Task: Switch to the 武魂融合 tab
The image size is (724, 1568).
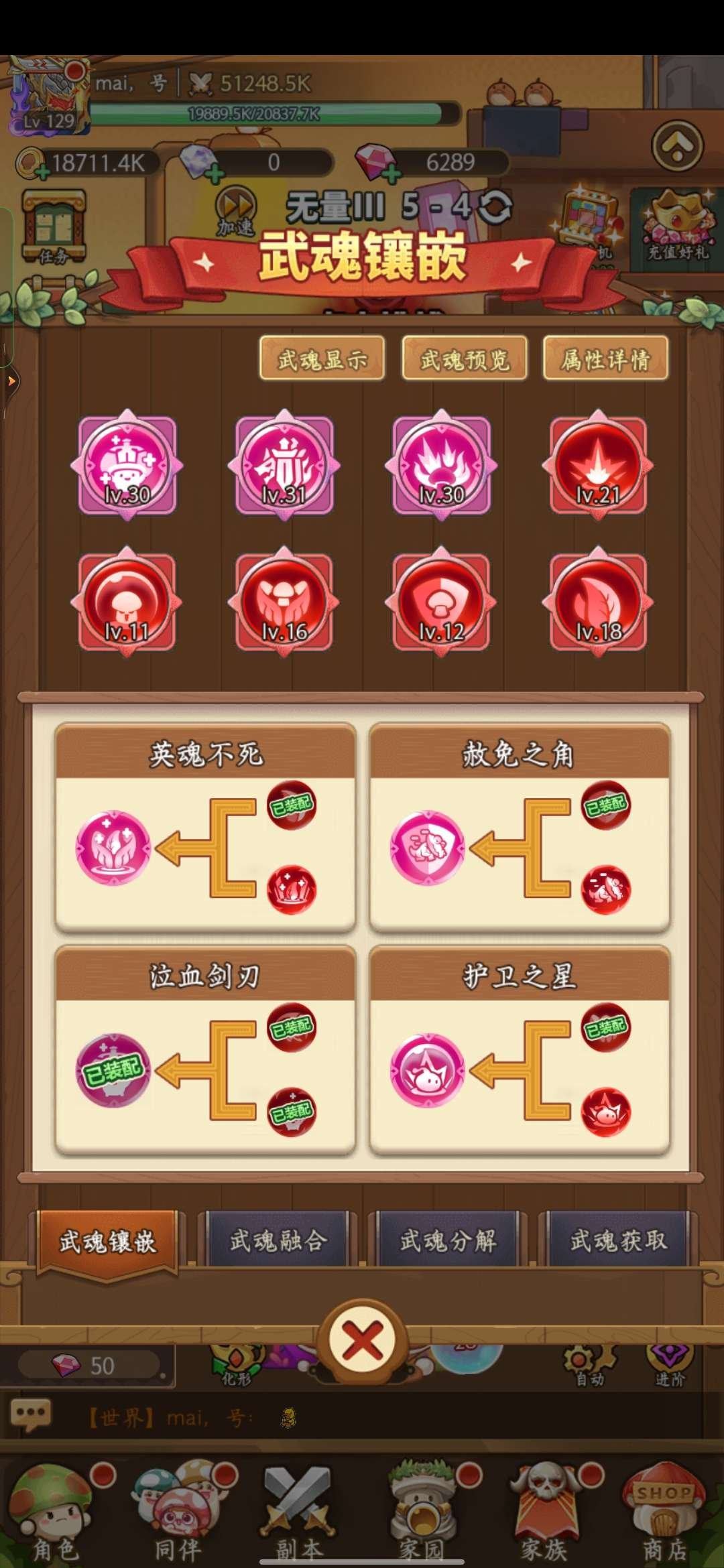Action: [278, 1240]
